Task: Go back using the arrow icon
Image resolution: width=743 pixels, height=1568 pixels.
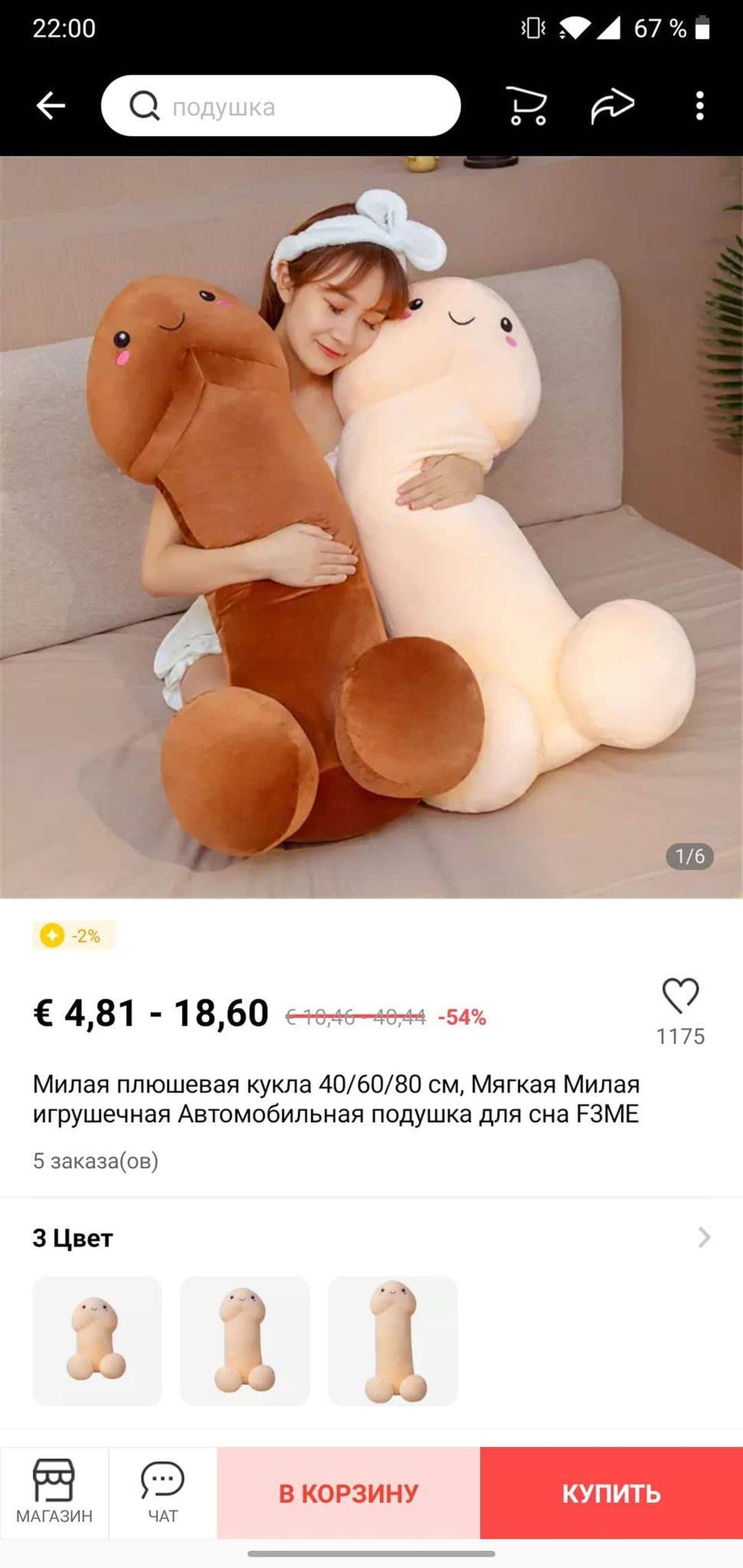Action: click(x=50, y=106)
